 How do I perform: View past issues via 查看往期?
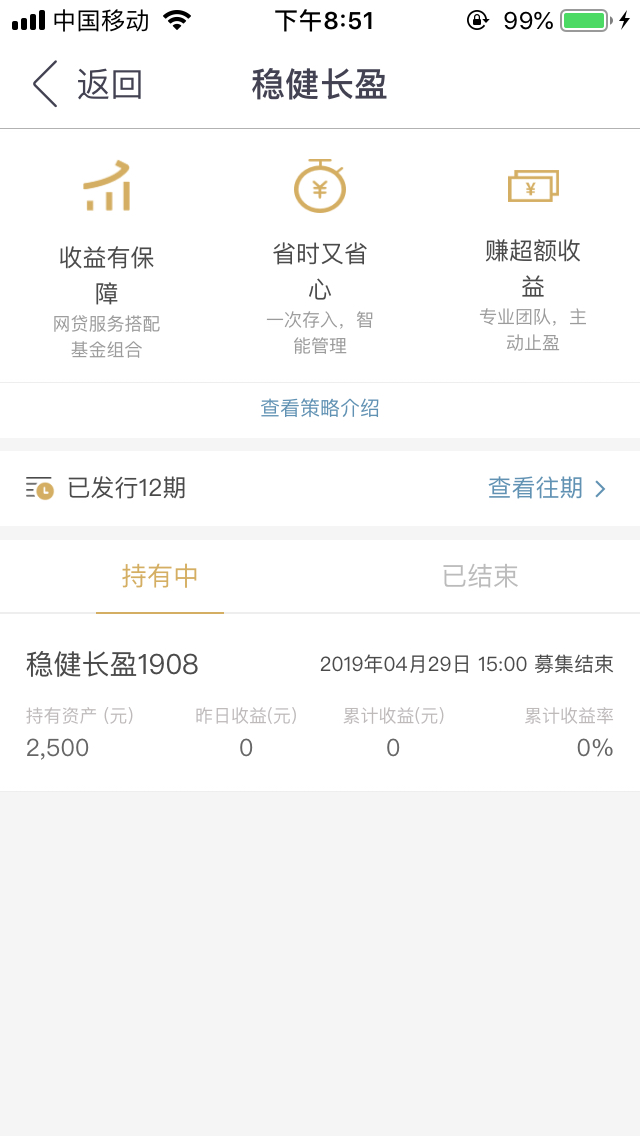pos(547,488)
